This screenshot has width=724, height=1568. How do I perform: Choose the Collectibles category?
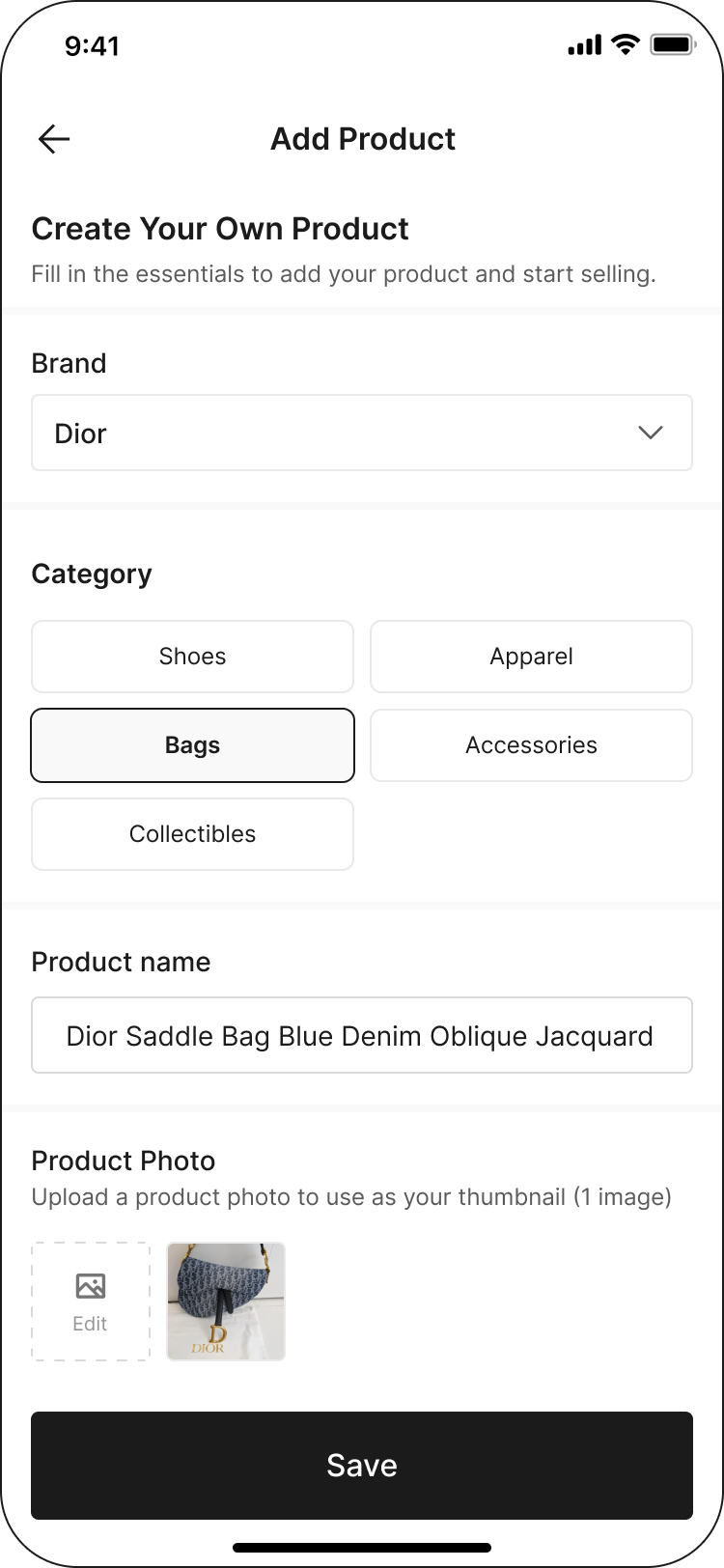[192, 833]
